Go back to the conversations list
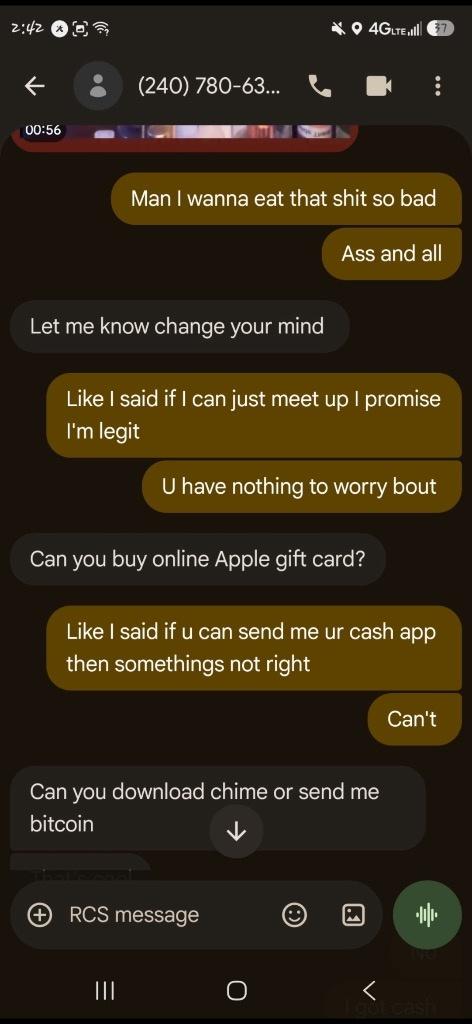 click(35, 86)
